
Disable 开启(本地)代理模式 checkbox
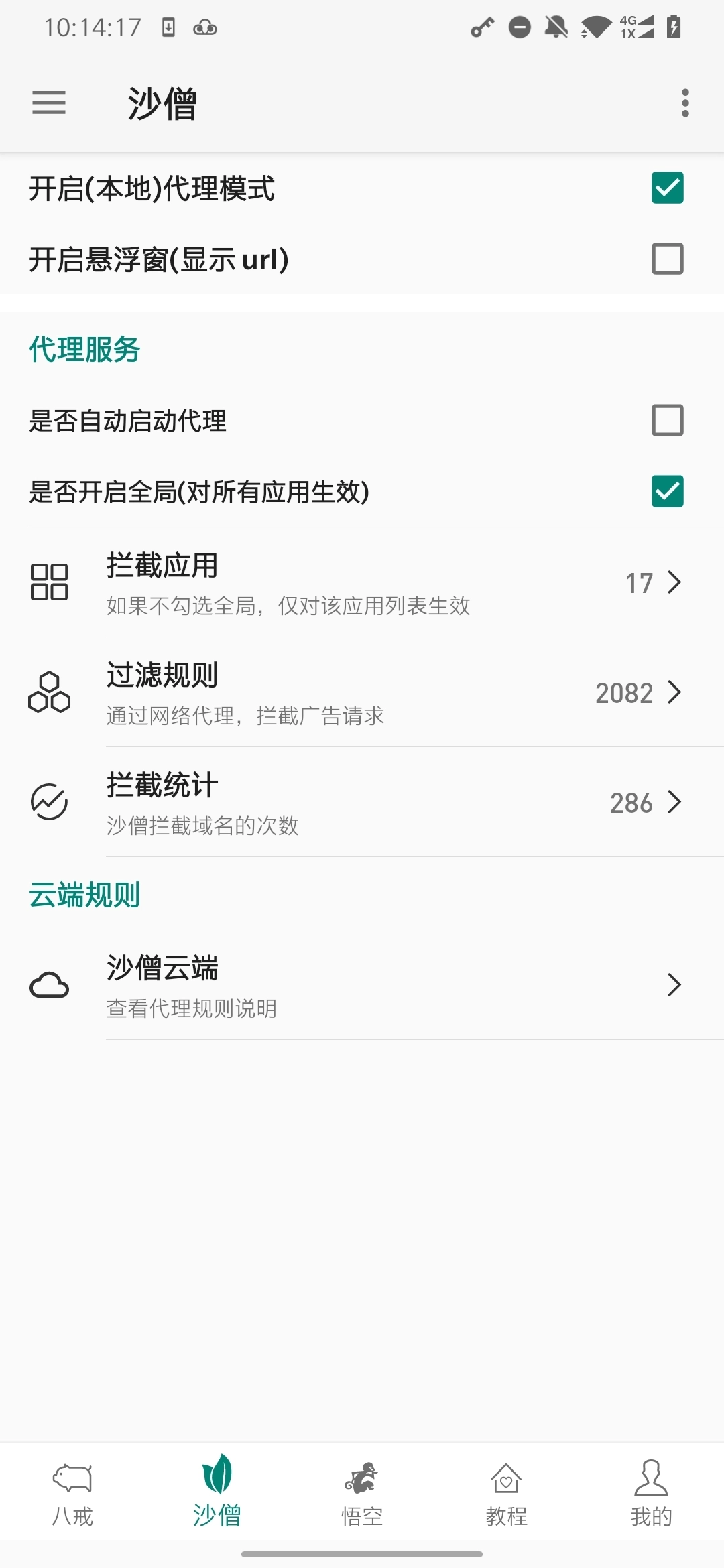click(667, 188)
